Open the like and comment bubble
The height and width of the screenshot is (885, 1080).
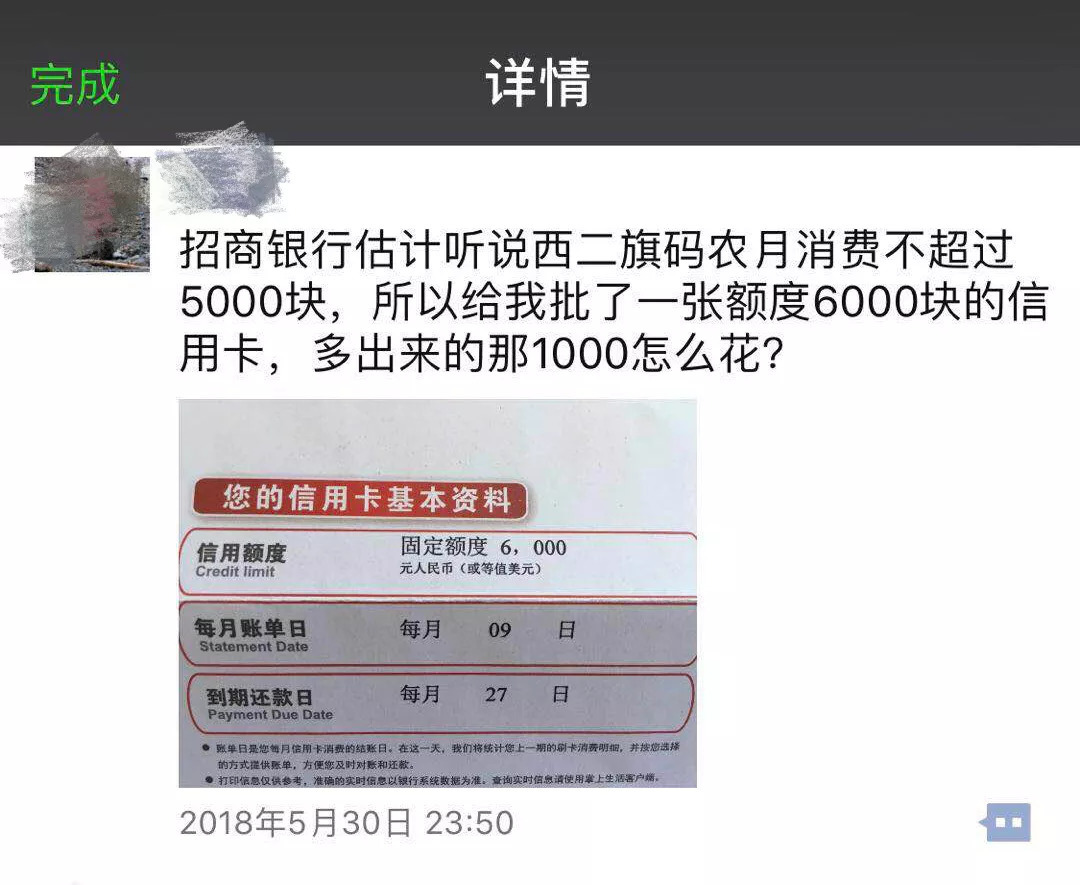click(1006, 823)
